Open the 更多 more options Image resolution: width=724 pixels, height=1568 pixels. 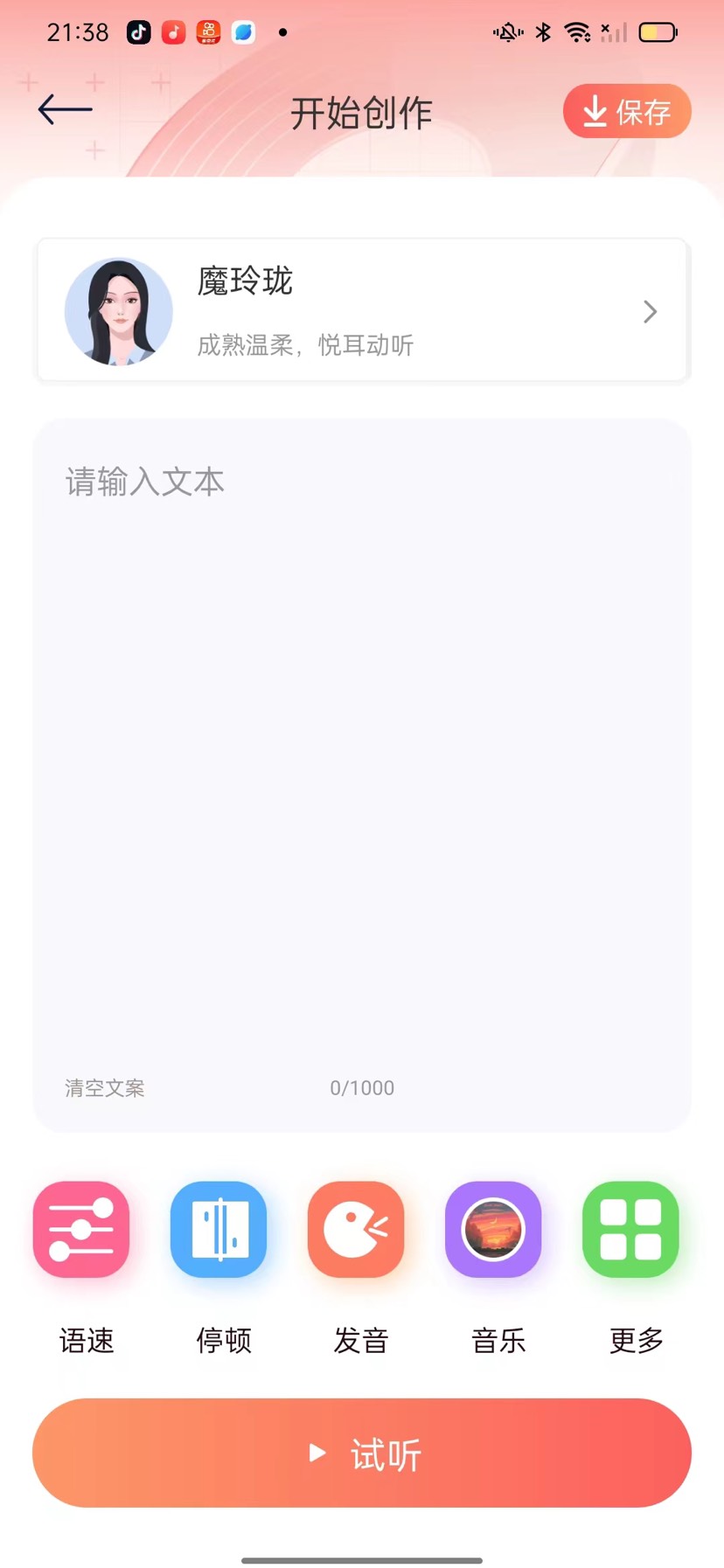630,1230
